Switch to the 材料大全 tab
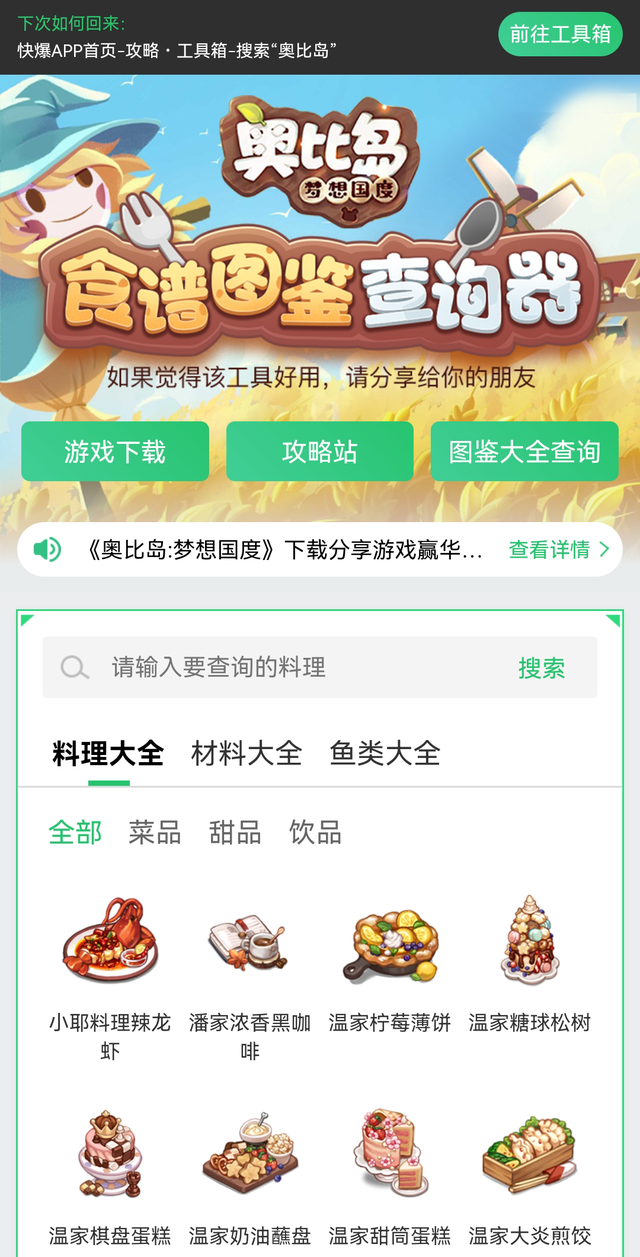 (246, 753)
